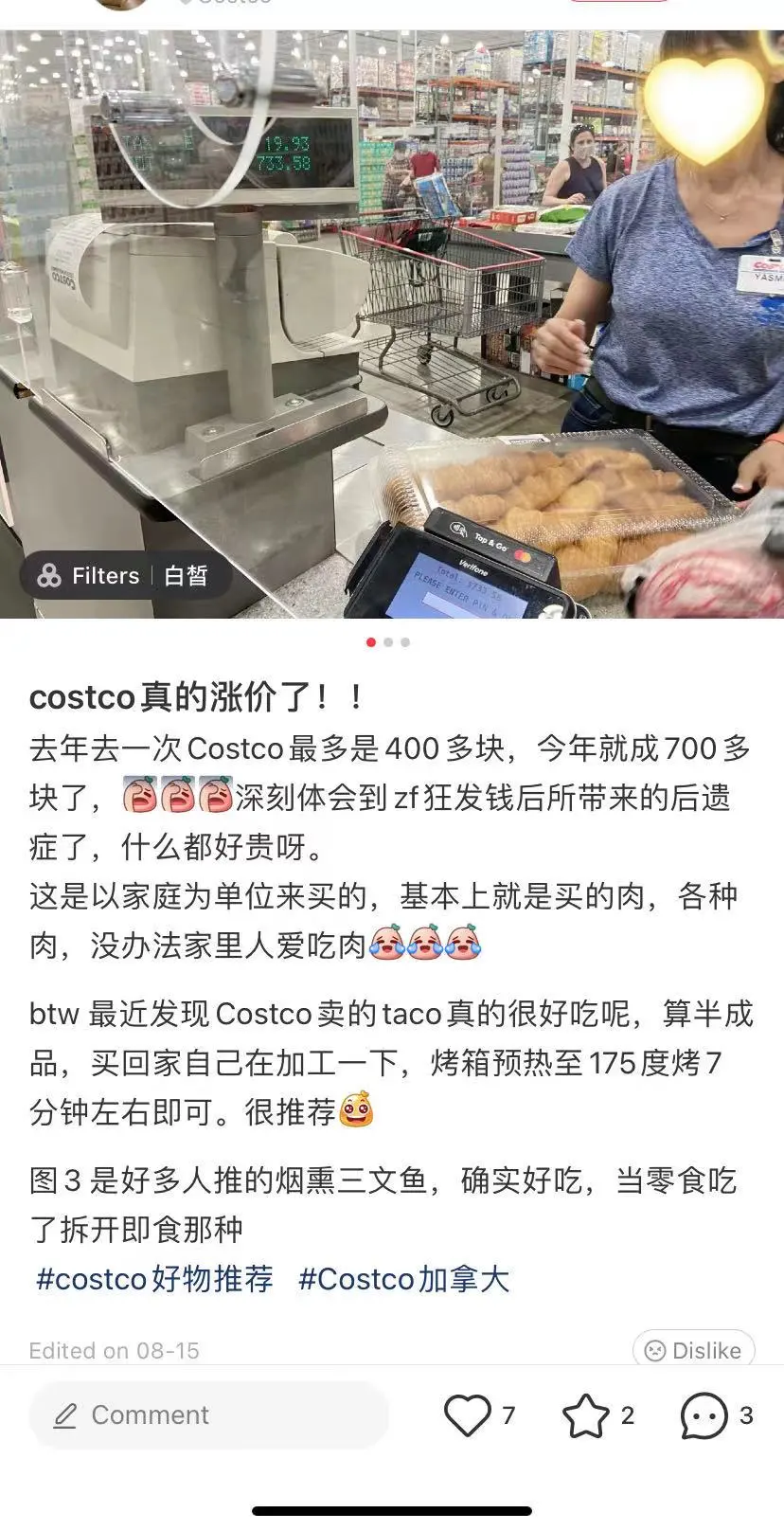Open the #costco好物推荐 hashtag

tap(154, 1279)
